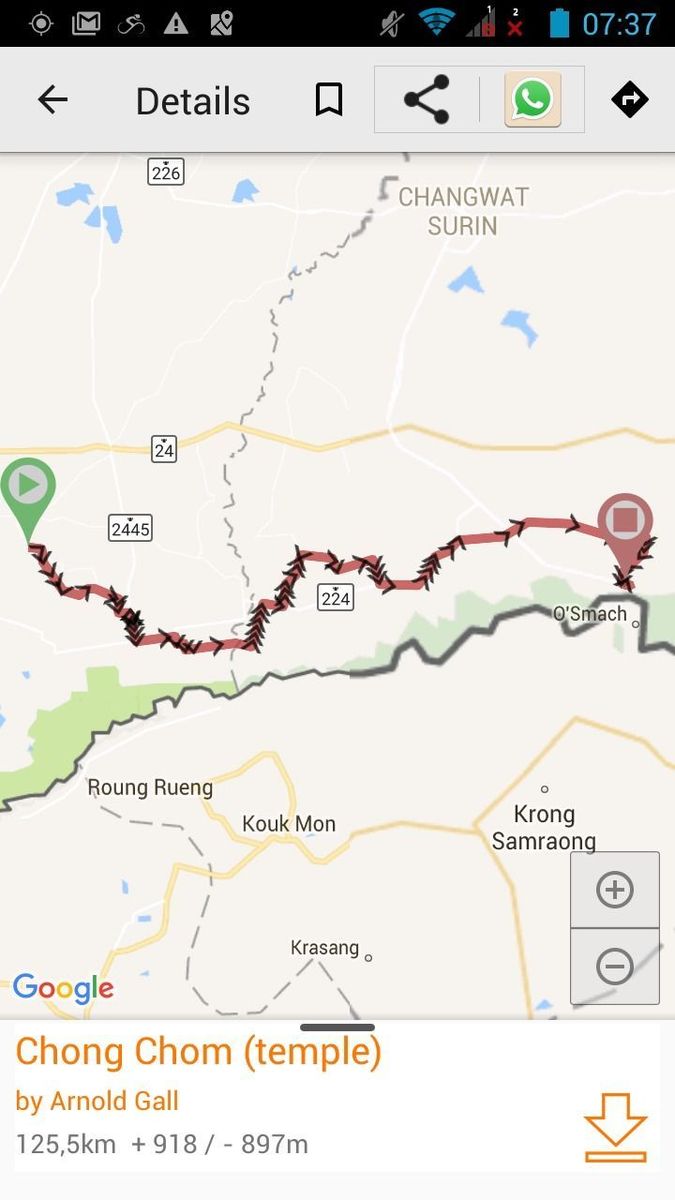675x1200 pixels.
Task: Zoom in on the map
Action: click(x=614, y=890)
